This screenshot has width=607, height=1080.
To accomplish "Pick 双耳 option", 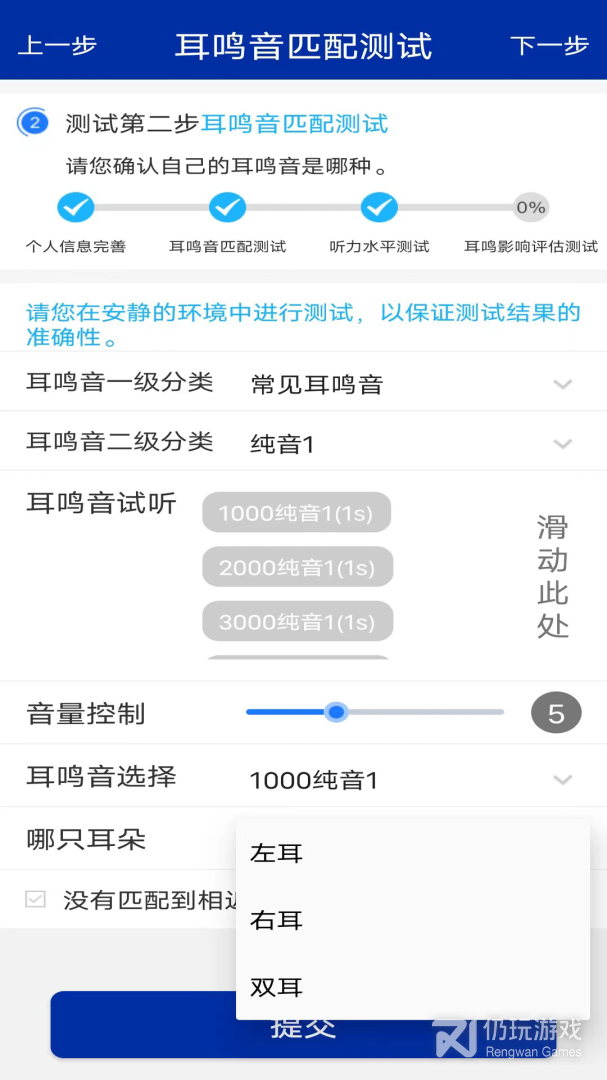I will tap(413, 986).
